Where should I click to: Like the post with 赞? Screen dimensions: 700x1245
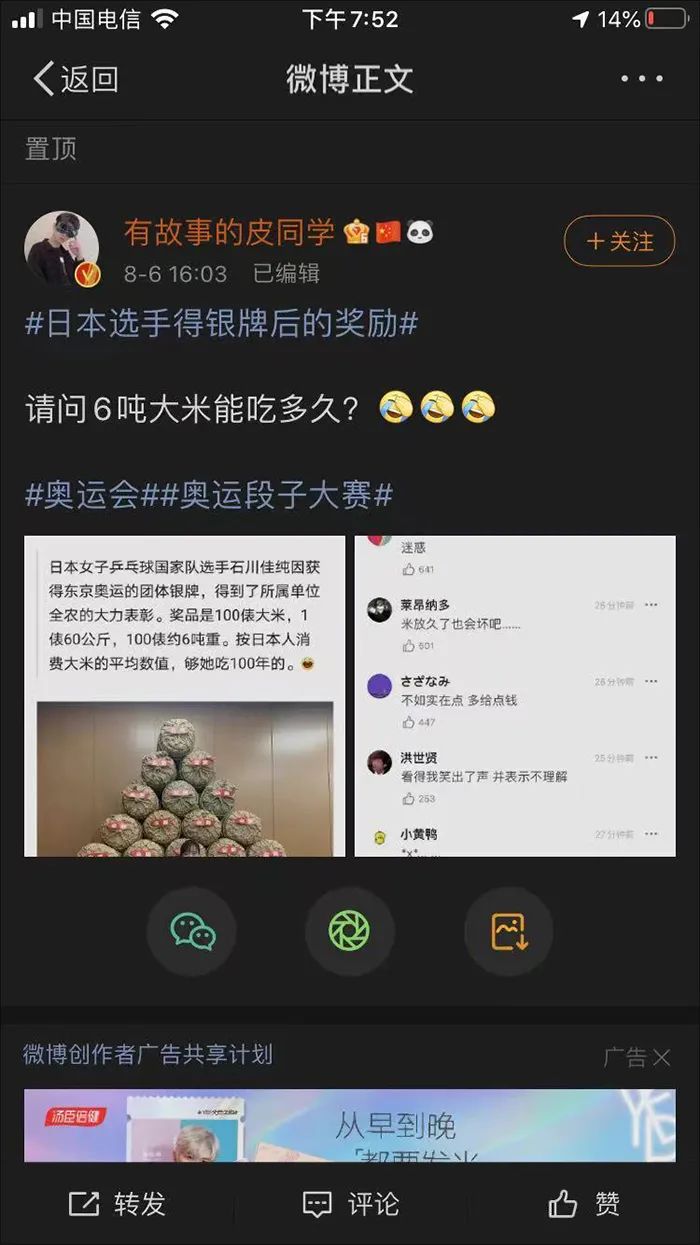(x=584, y=1204)
